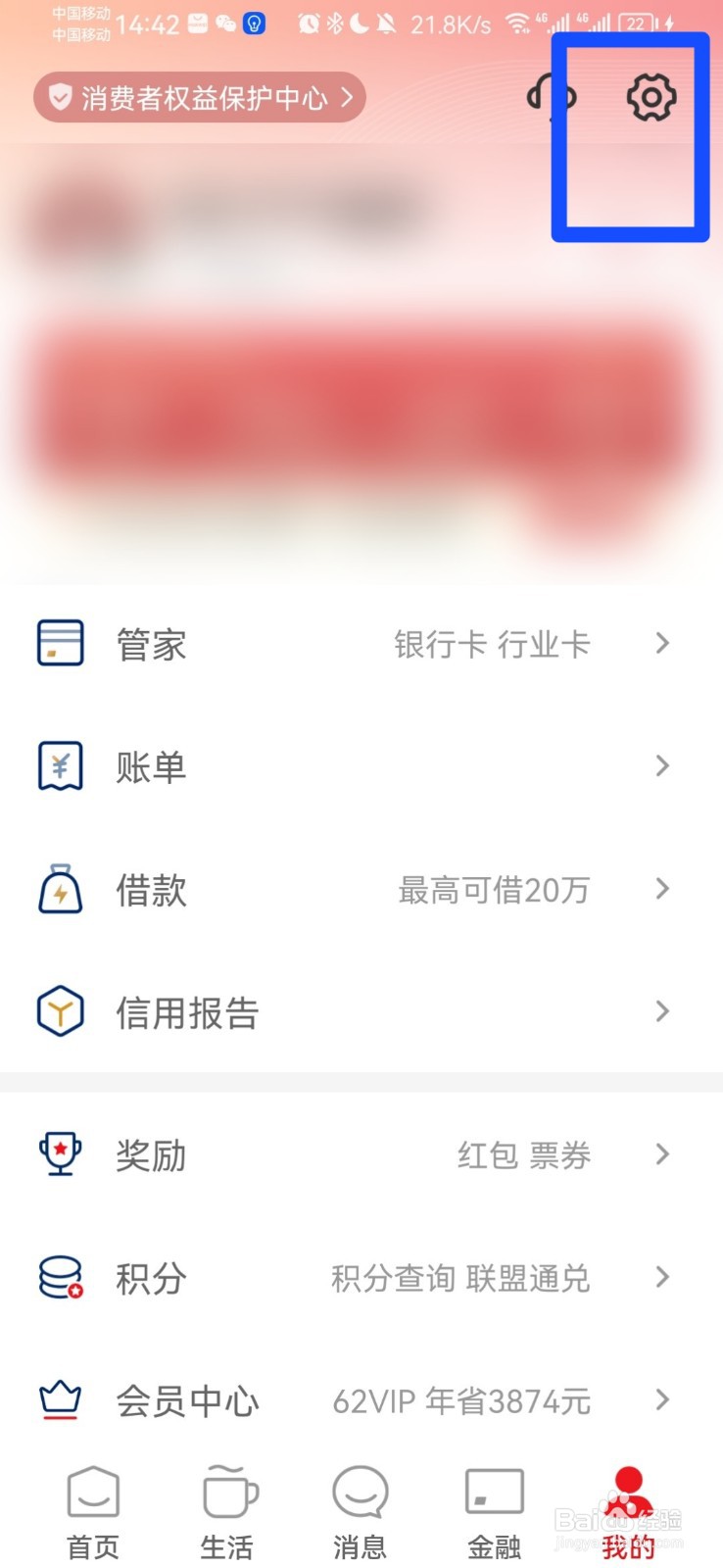Tap the 借款 loan money bag icon
The height and width of the screenshot is (1568, 723).
click(x=60, y=889)
